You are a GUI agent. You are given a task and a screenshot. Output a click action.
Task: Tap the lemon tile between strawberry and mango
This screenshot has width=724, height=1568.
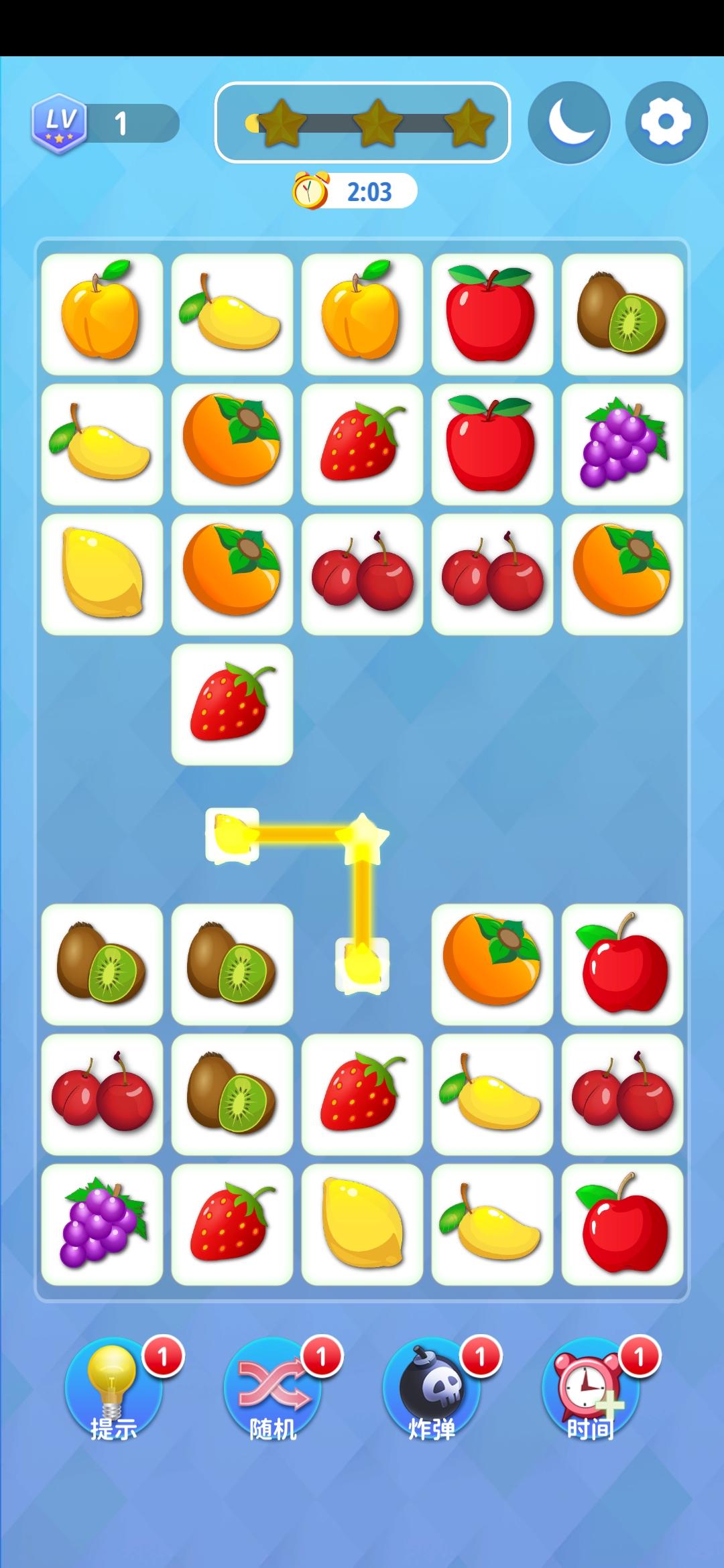pyautogui.click(x=362, y=1224)
